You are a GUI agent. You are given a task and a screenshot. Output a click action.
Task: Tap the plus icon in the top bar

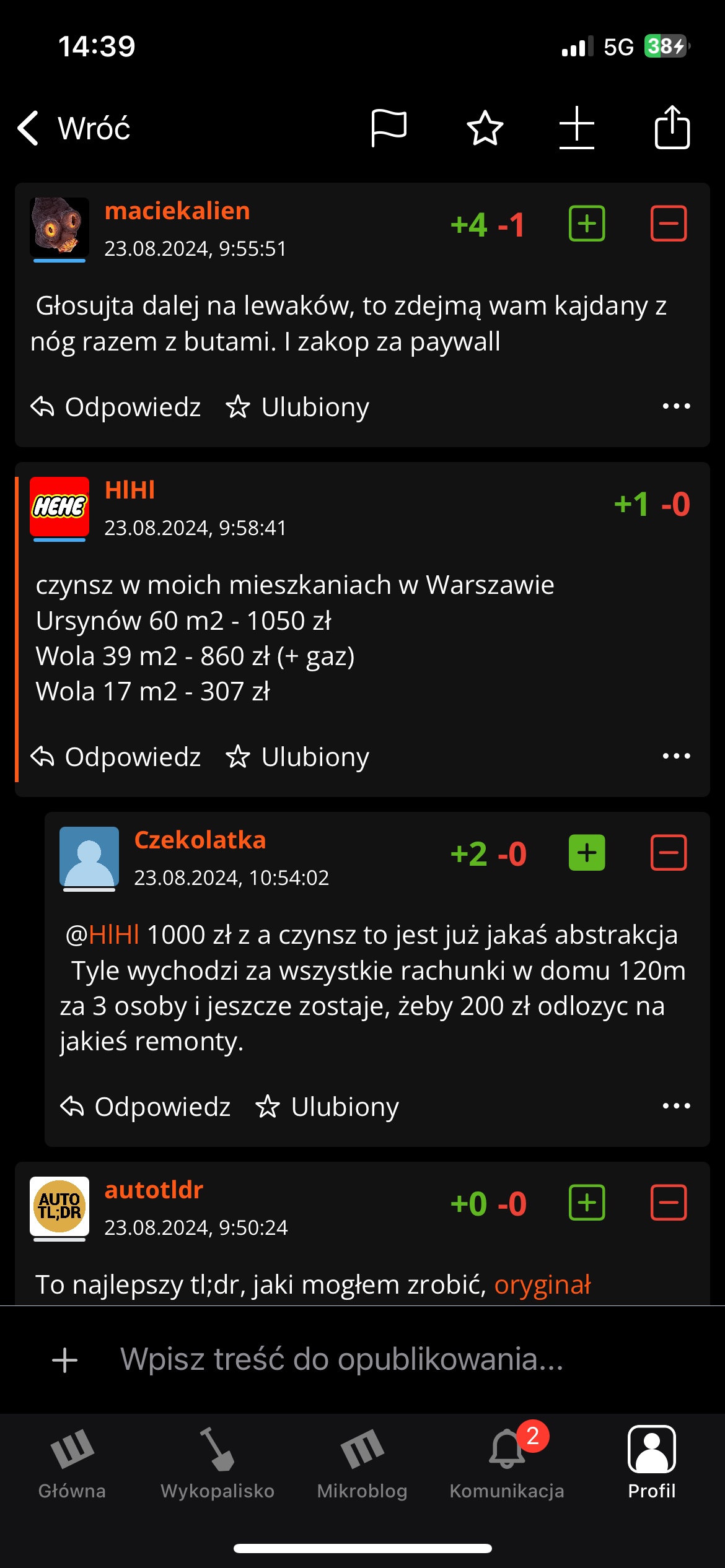576,128
